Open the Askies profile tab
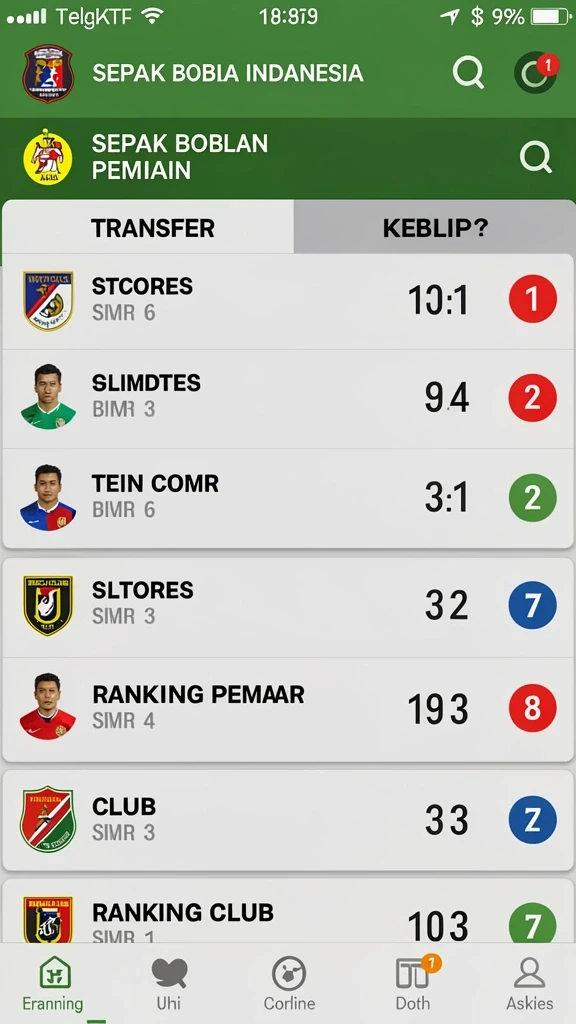Image resolution: width=576 pixels, height=1024 pixels. click(530, 984)
